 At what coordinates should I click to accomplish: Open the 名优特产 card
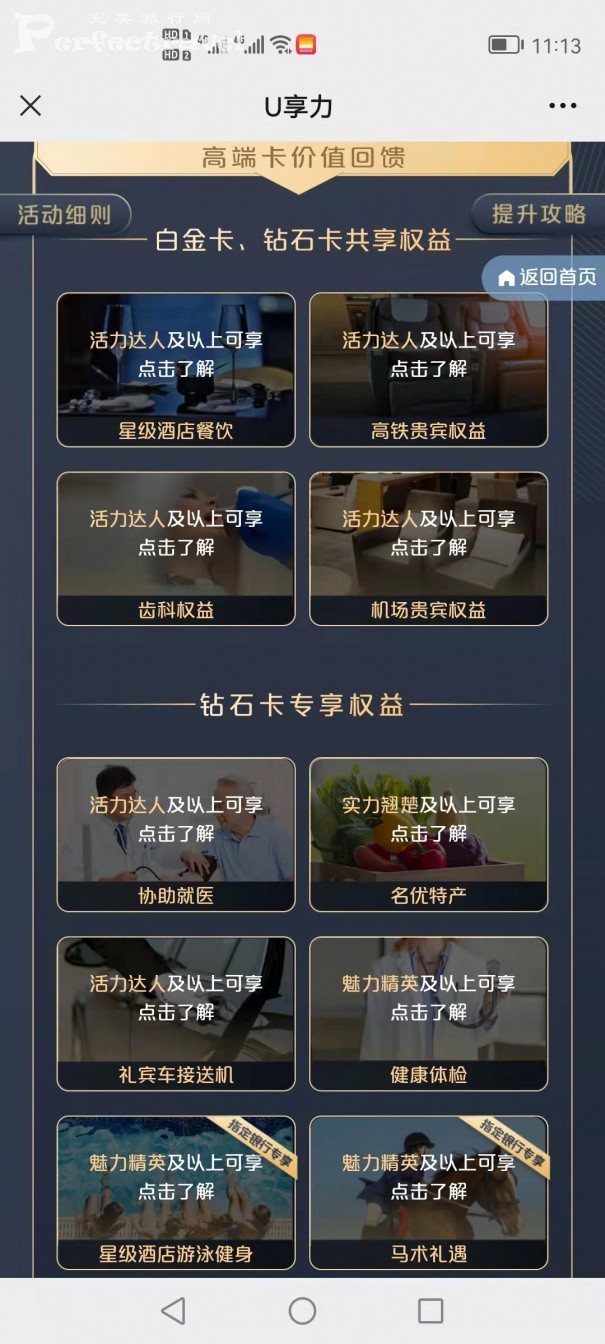click(x=428, y=834)
